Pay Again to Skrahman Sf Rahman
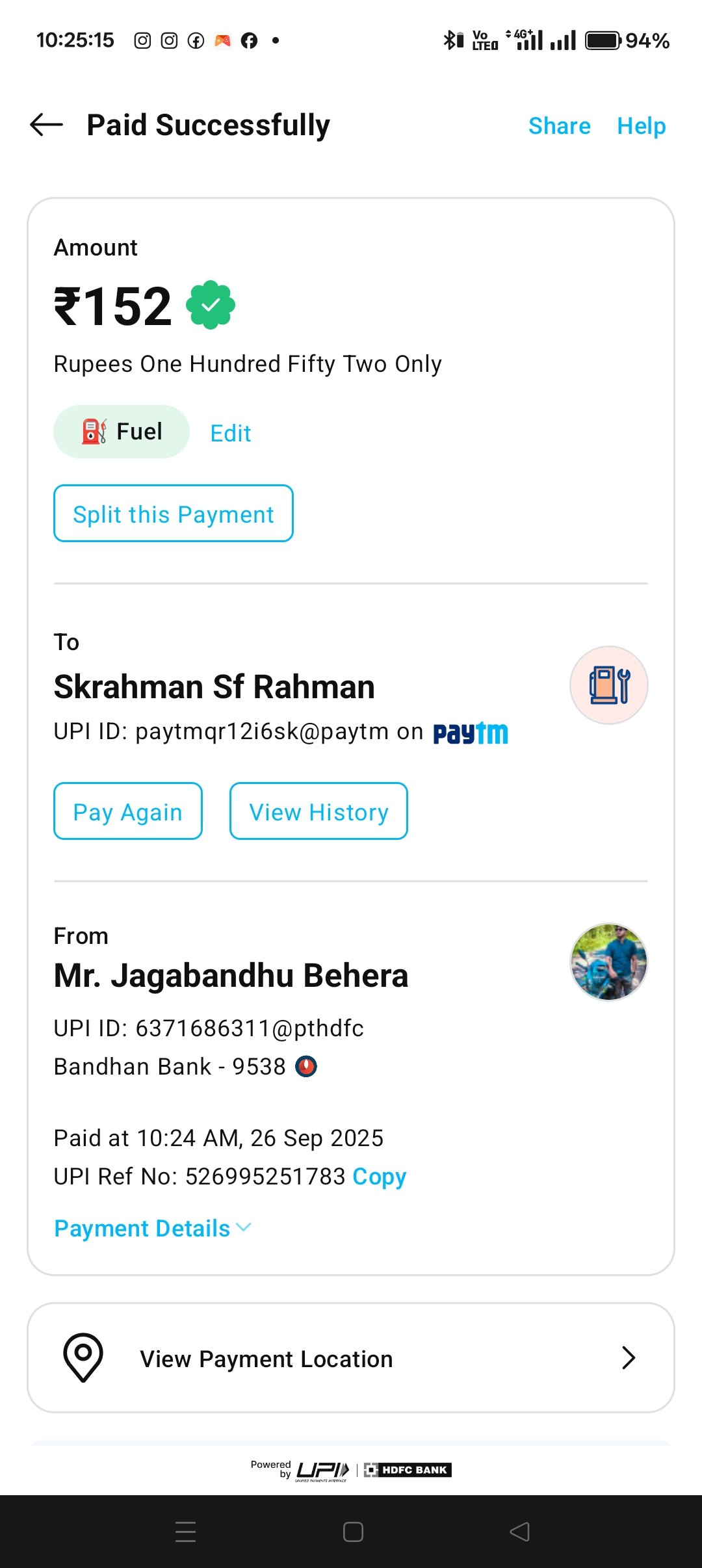 tap(128, 811)
